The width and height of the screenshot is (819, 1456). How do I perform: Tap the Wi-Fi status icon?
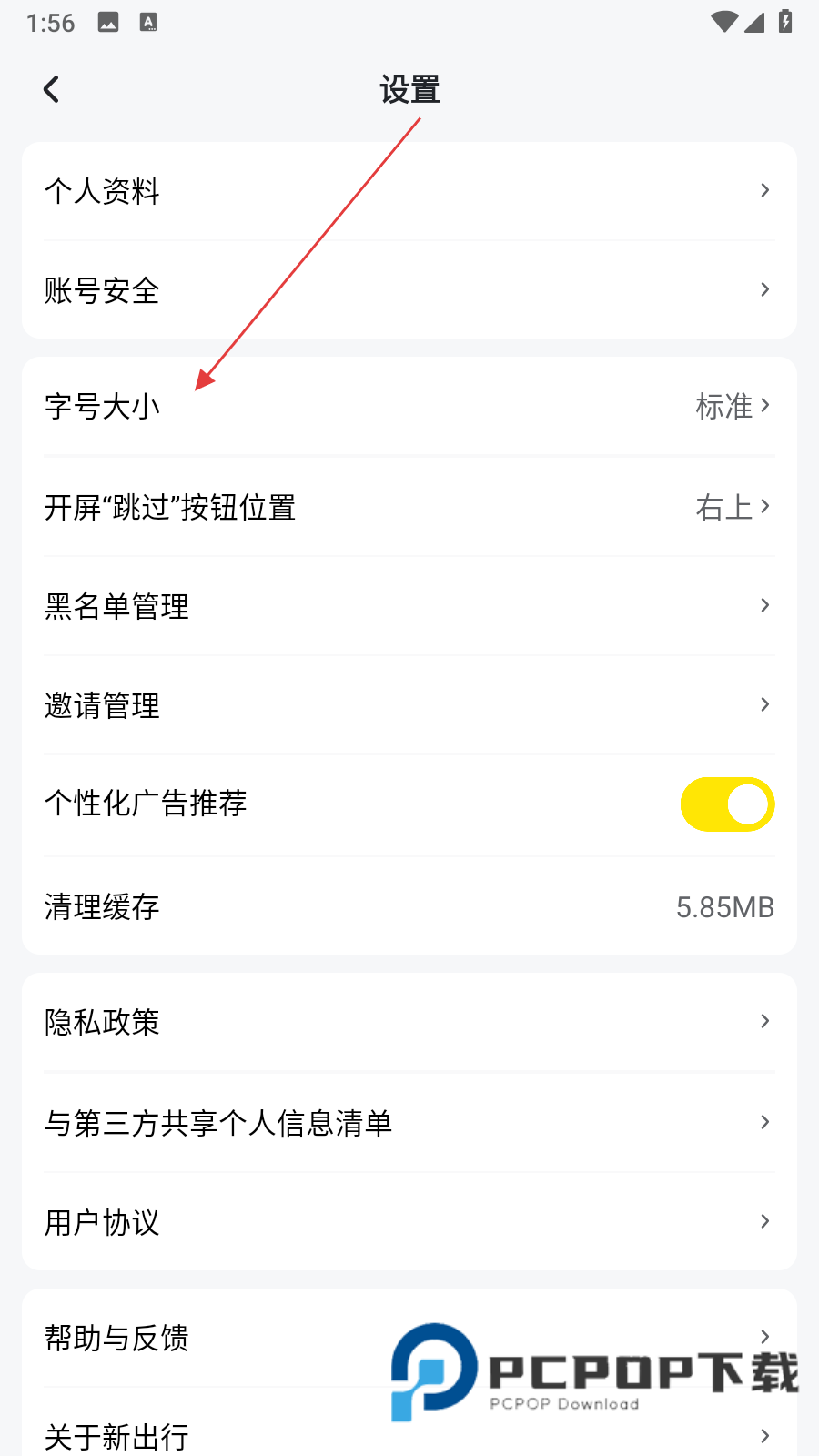point(723,23)
